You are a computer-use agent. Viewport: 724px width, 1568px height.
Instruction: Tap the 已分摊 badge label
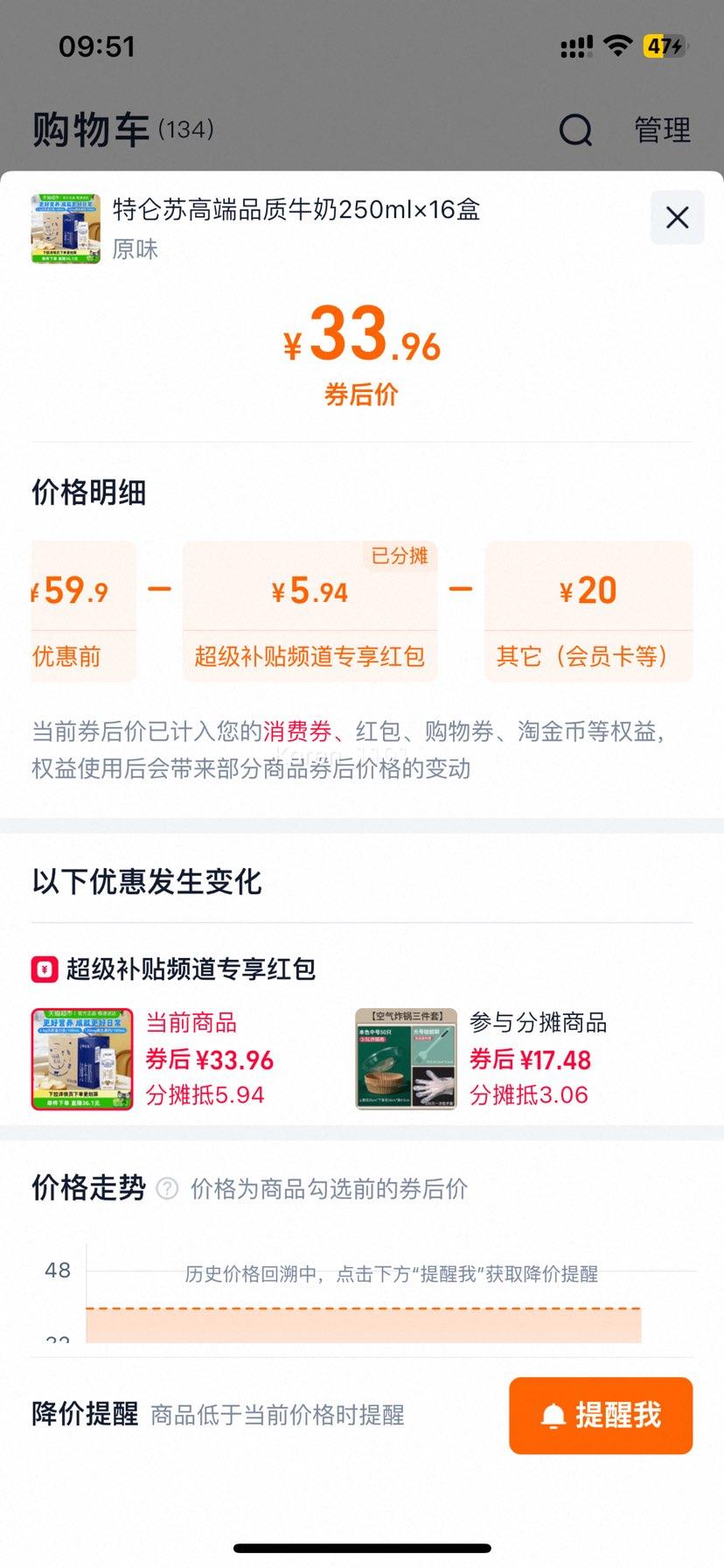(x=400, y=556)
